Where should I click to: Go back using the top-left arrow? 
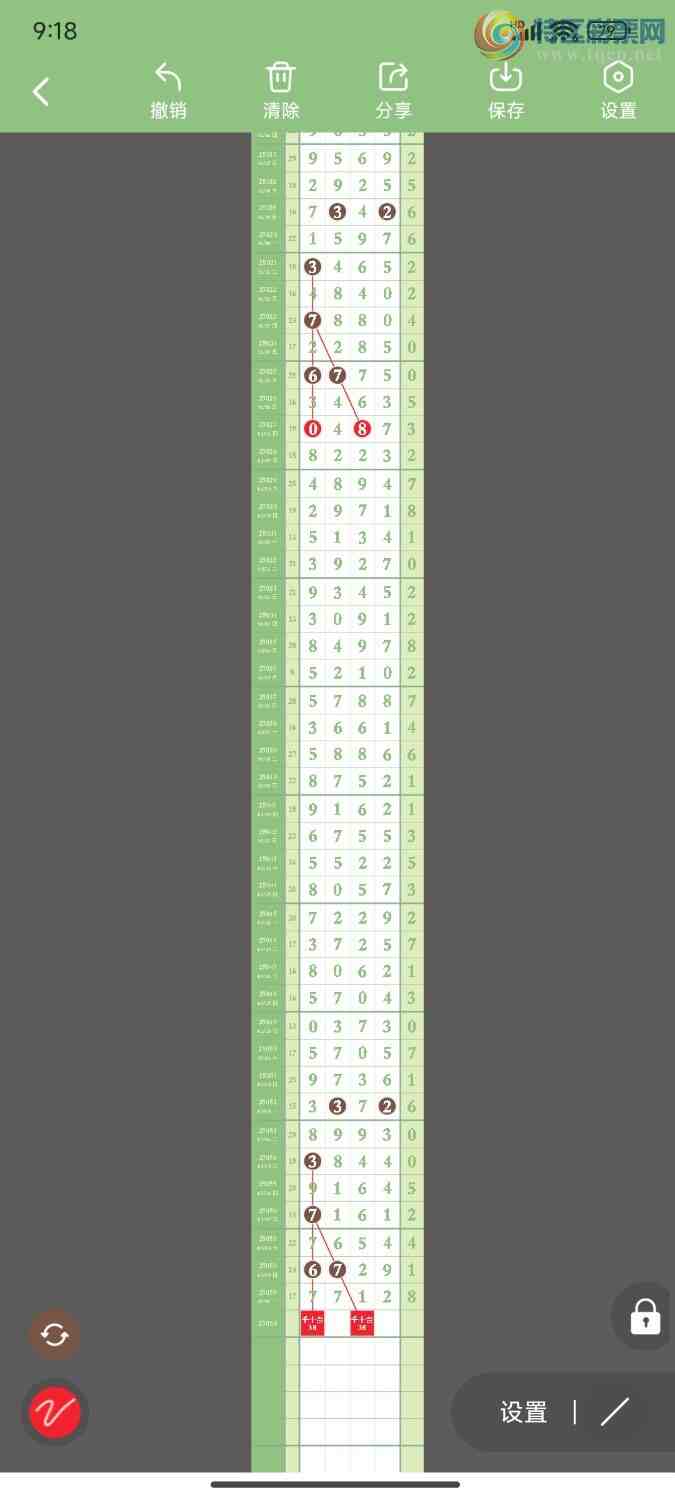[41, 92]
